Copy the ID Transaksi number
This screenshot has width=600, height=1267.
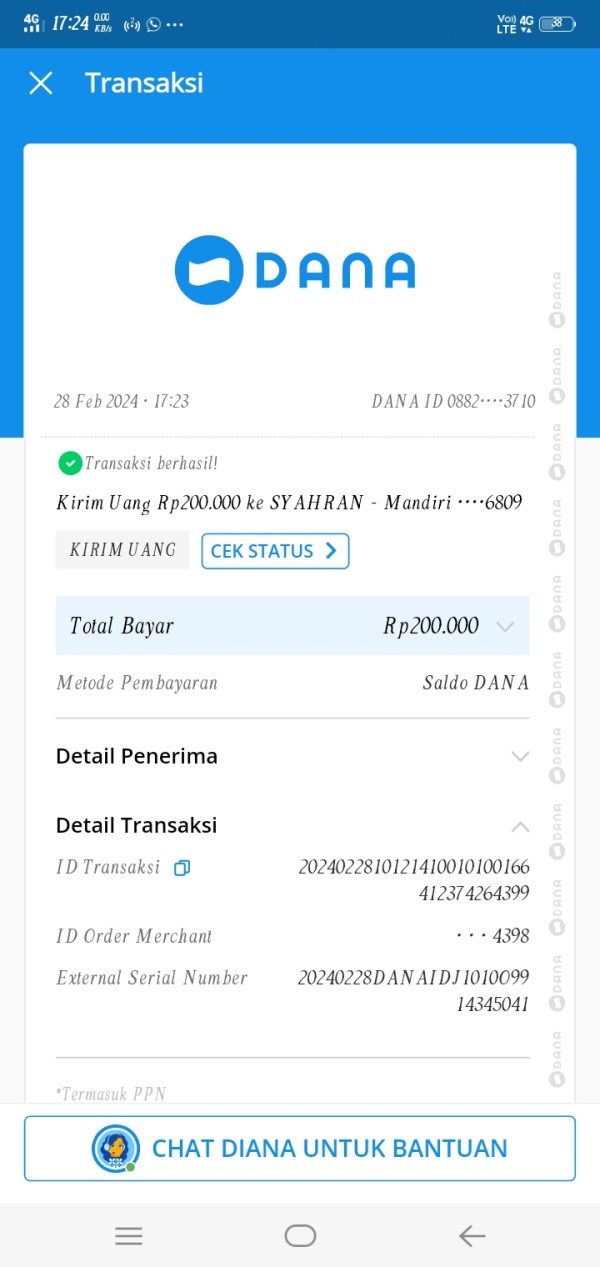pos(181,868)
